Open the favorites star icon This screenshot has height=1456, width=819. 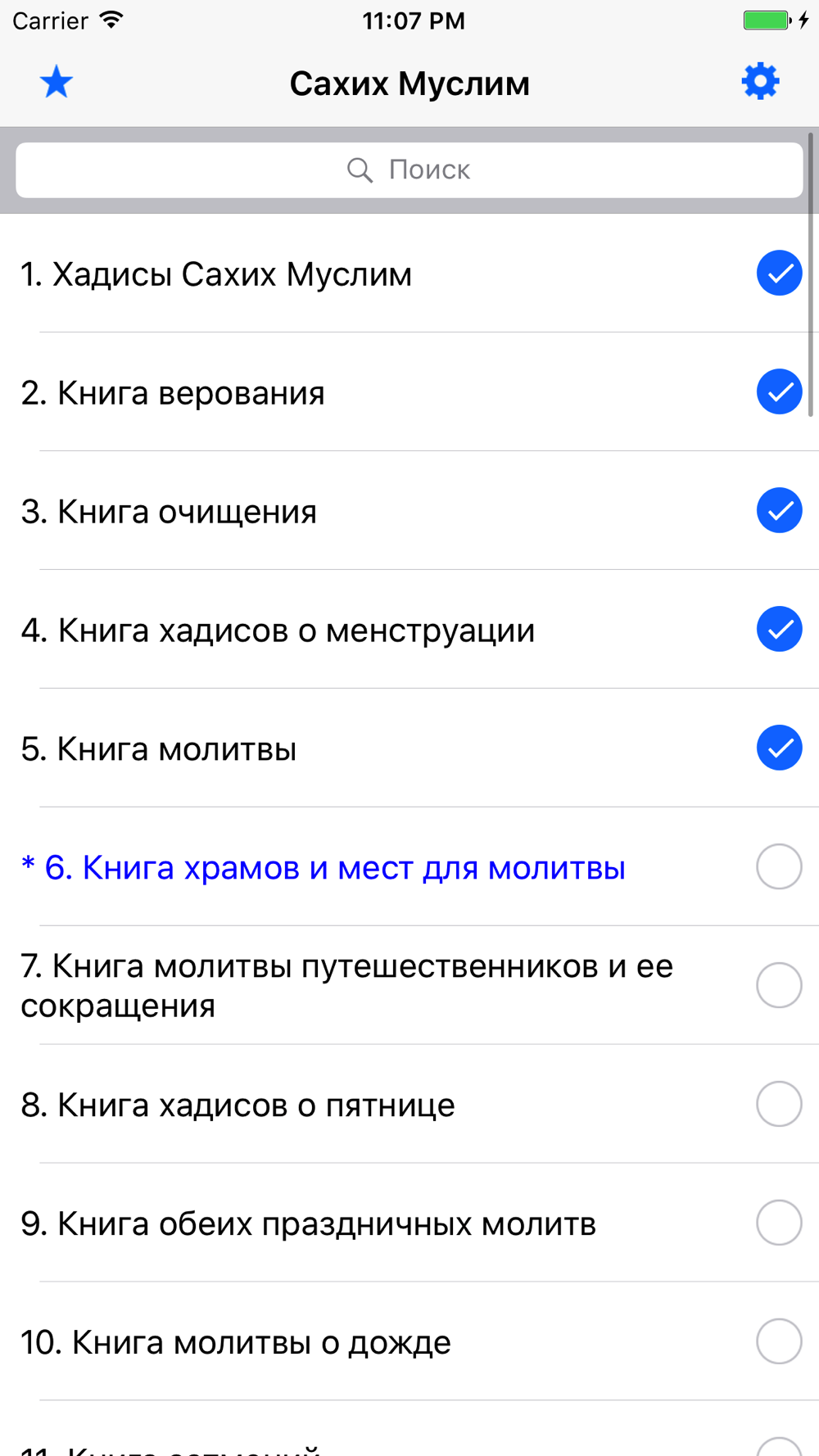point(57,82)
